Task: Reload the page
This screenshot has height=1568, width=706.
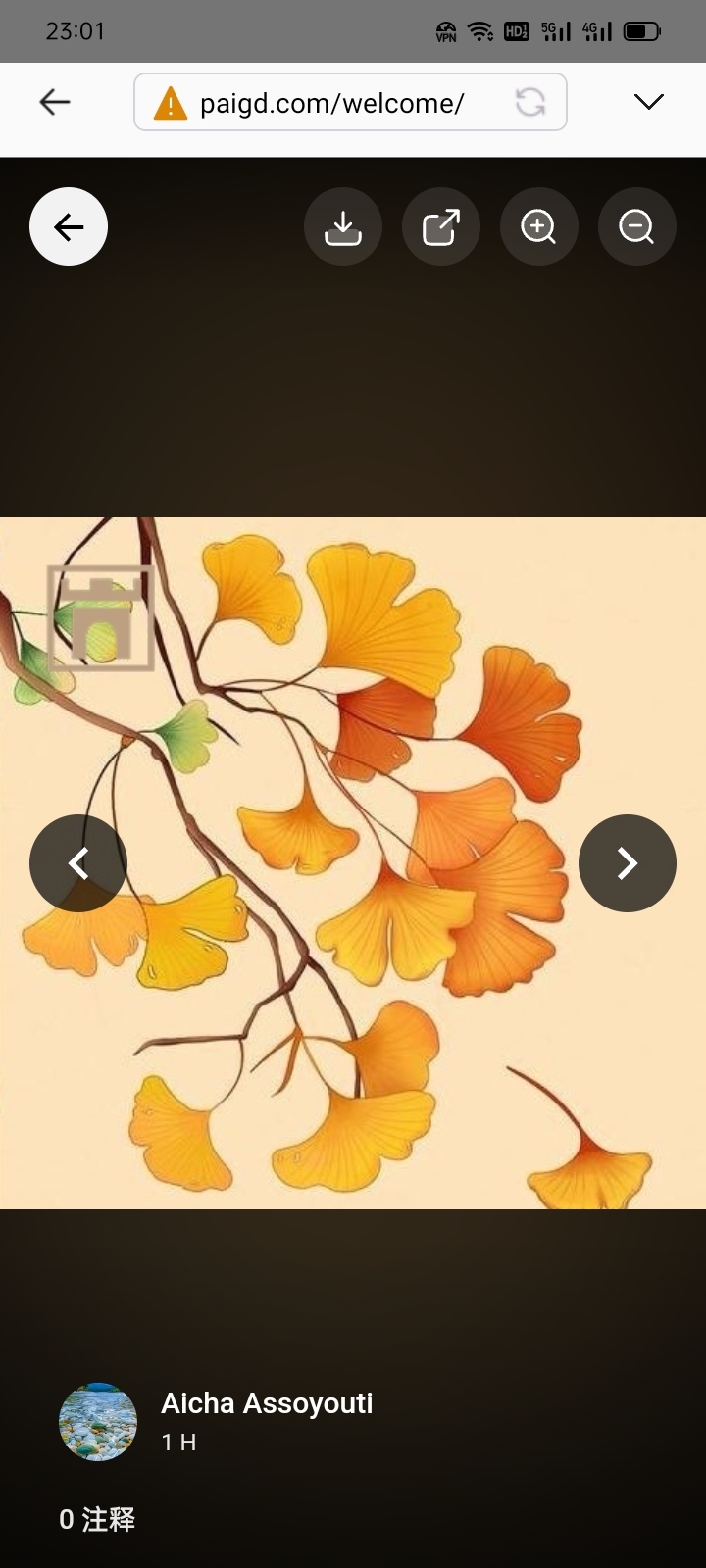Action: pos(530,102)
